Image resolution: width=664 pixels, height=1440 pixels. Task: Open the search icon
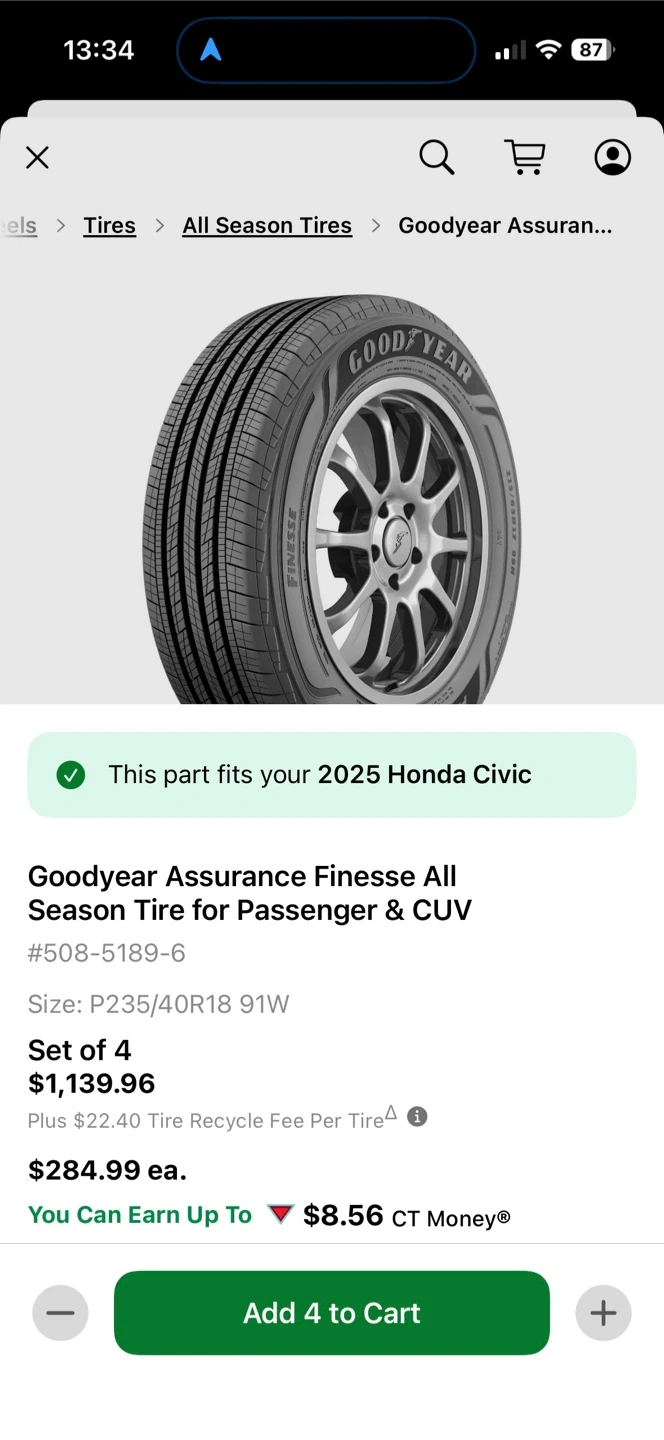click(436, 157)
